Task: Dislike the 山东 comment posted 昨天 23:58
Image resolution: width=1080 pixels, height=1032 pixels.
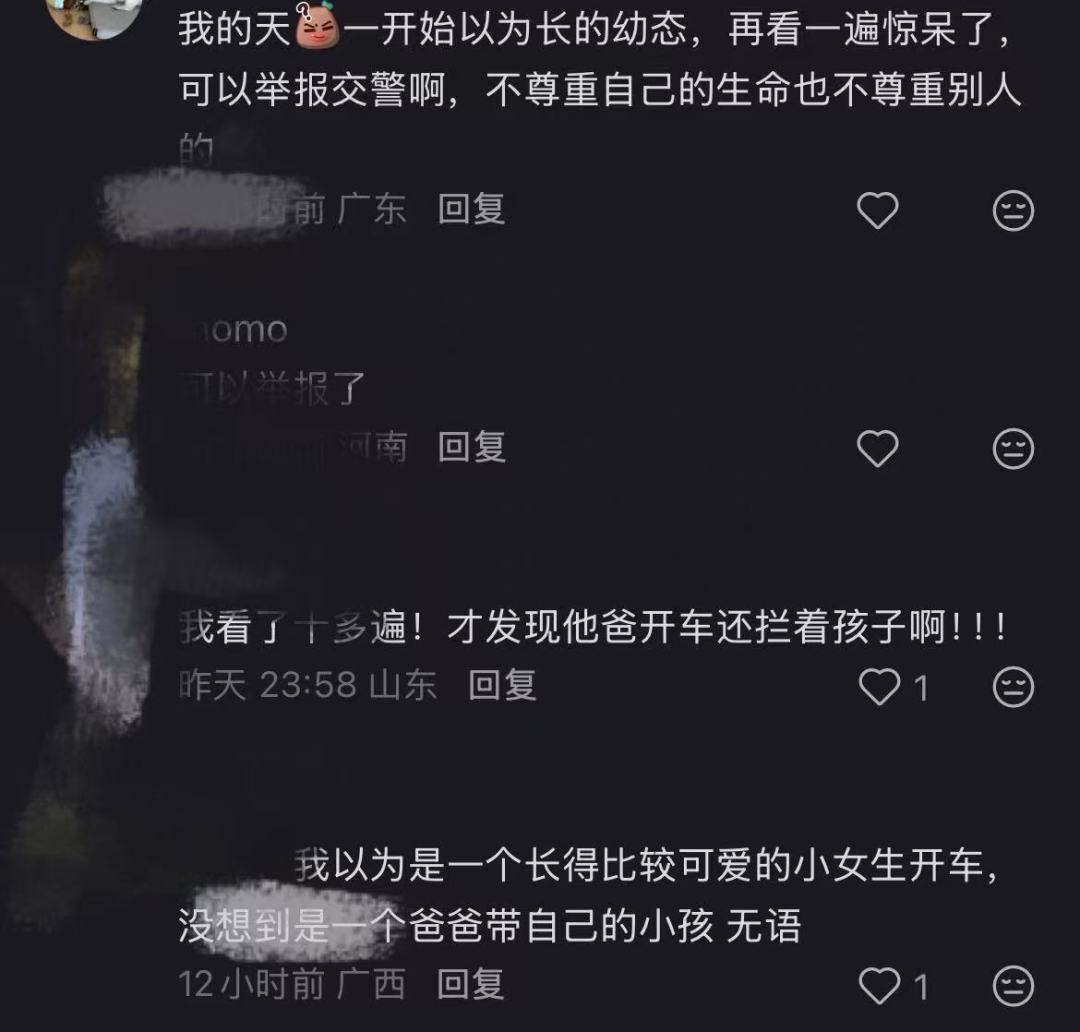Action: [x=1012, y=686]
